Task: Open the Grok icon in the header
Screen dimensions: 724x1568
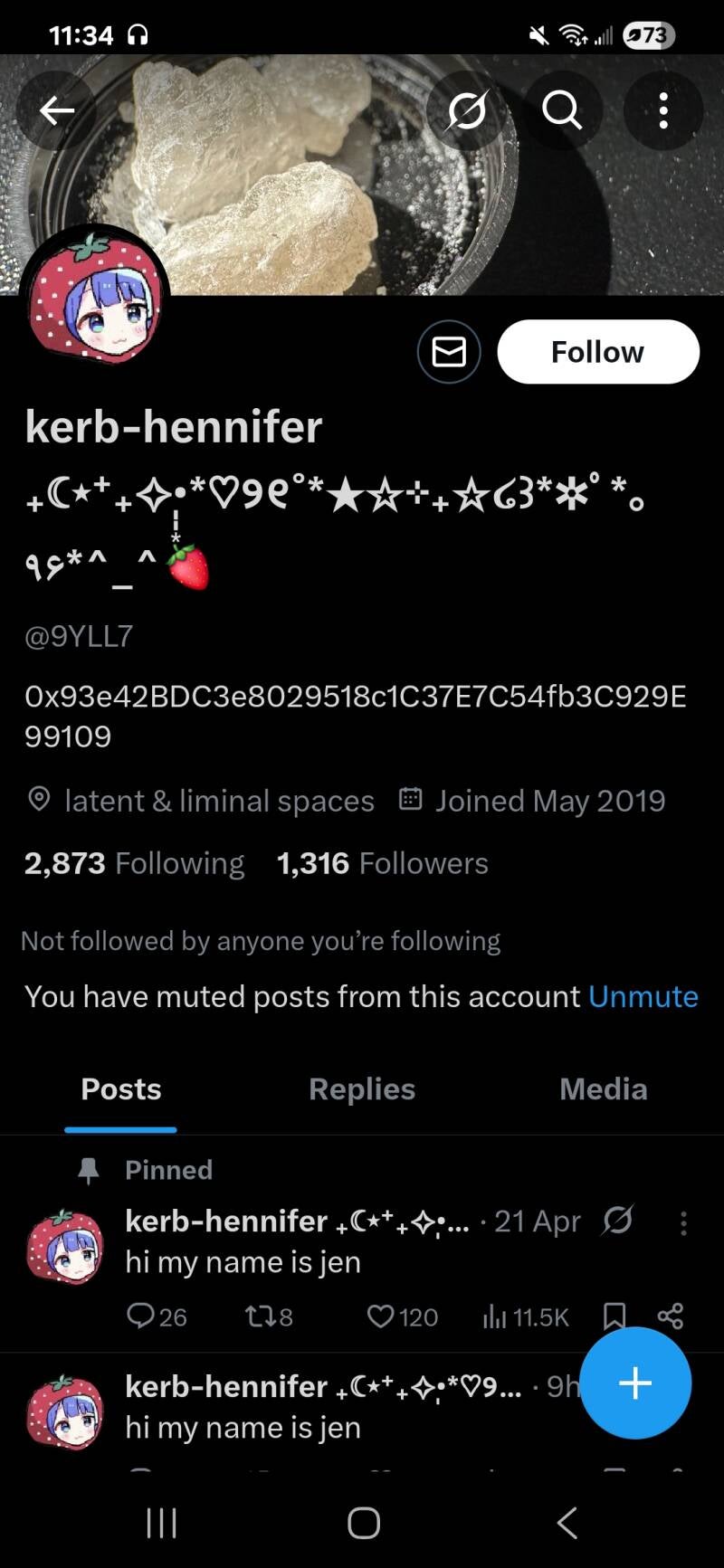Action: coord(467,111)
